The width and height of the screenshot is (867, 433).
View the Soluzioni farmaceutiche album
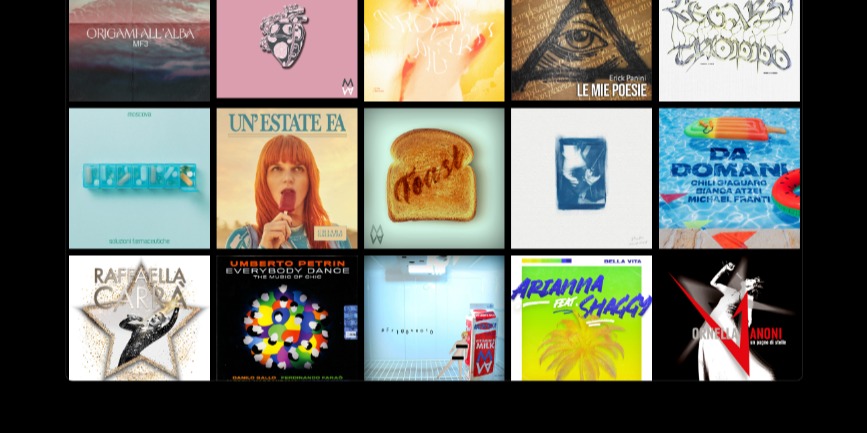pos(139,178)
